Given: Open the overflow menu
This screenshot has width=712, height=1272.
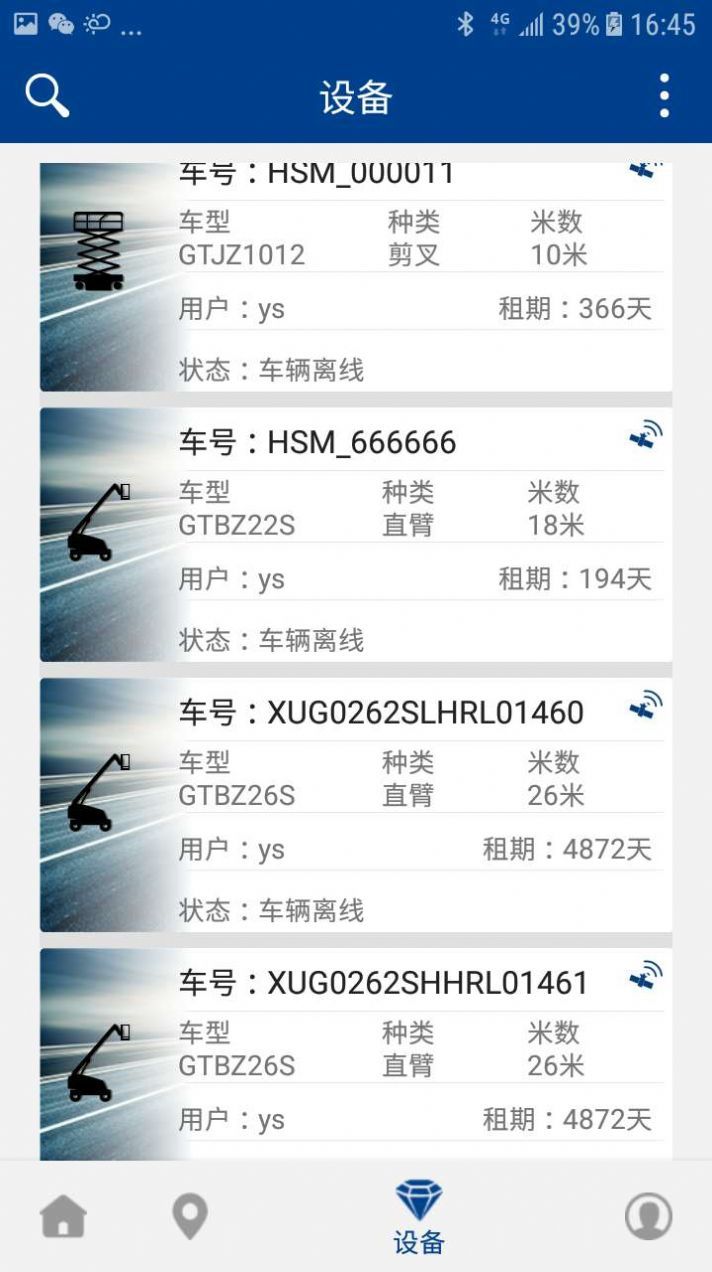Looking at the screenshot, I should coord(664,96).
